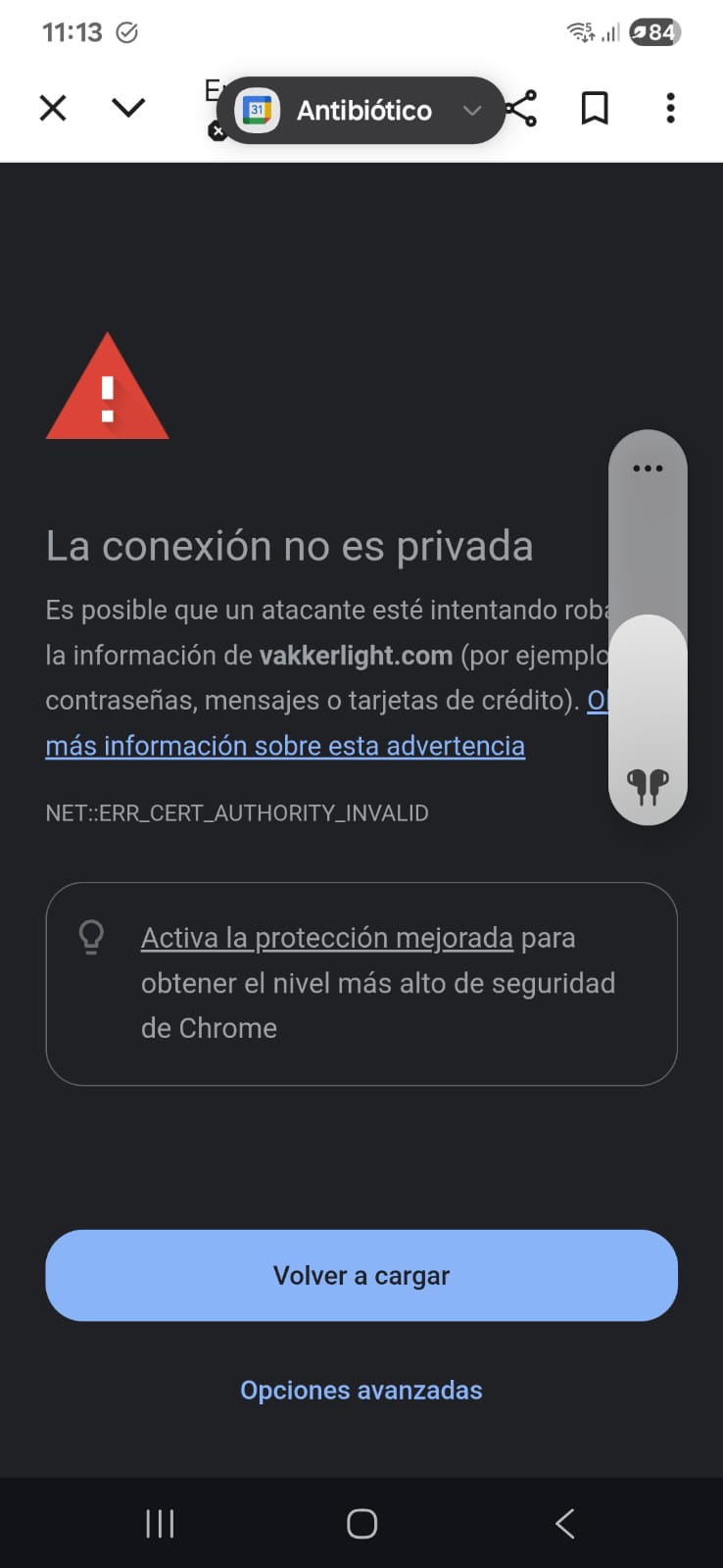Go to the home screen
The height and width of the screenshot is (1568, 723).
[x=361, y=1523]
